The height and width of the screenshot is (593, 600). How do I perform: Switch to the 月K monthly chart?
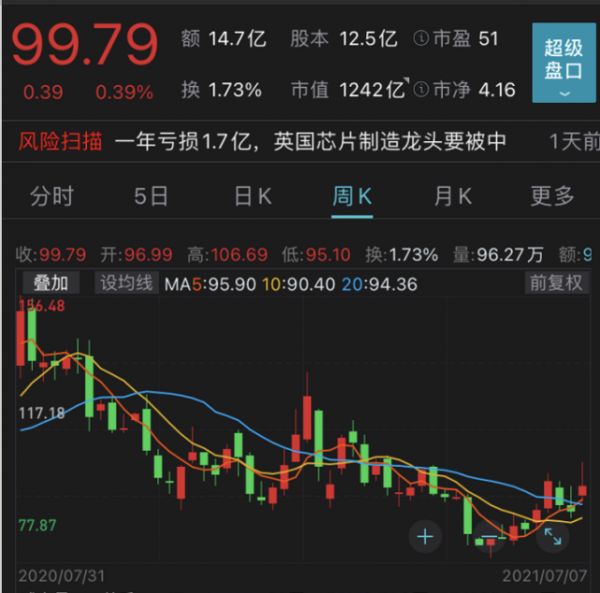click(x=452, y=196)
